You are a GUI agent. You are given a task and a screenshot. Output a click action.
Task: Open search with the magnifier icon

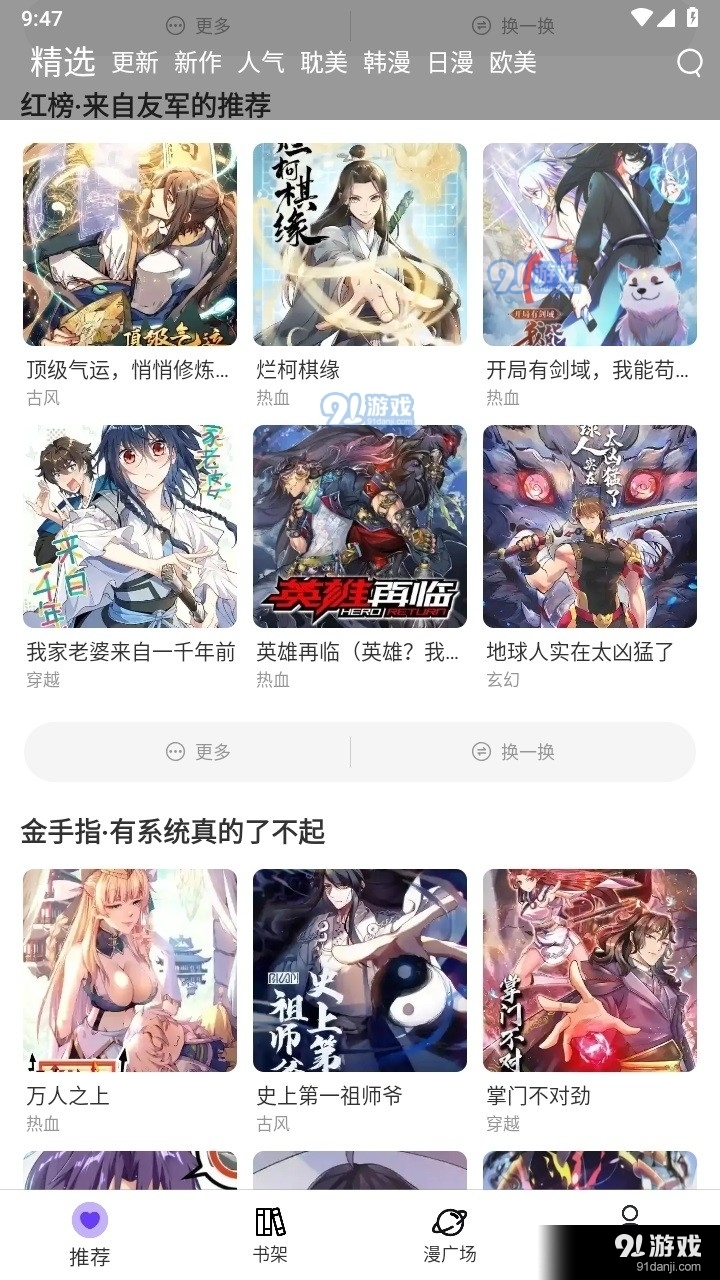[689, 63]
